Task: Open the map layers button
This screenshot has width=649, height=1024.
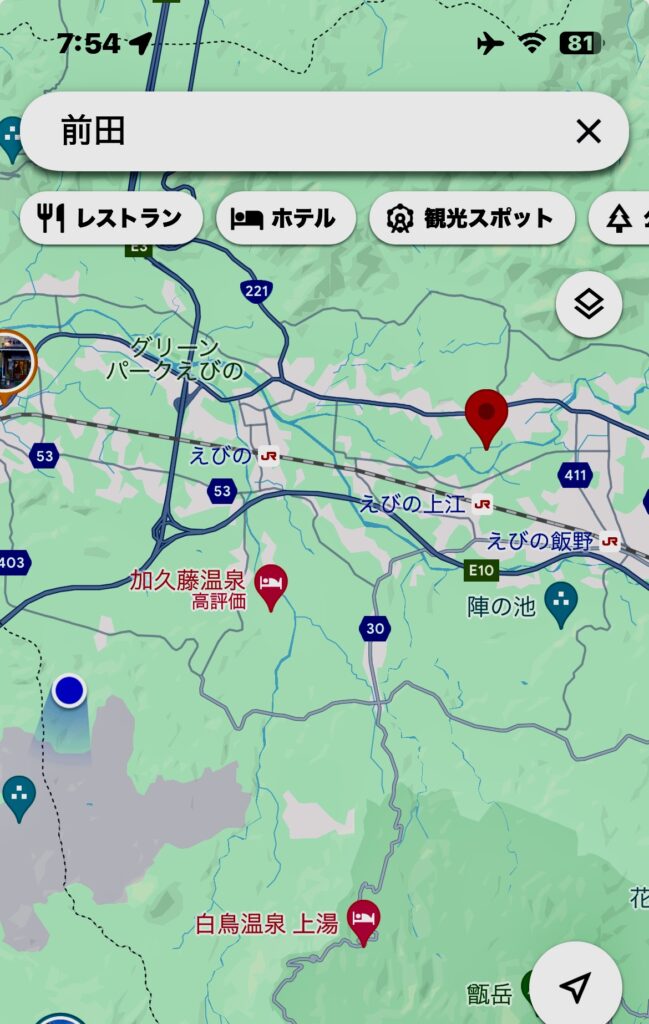Action: click(x=589, y=304)
